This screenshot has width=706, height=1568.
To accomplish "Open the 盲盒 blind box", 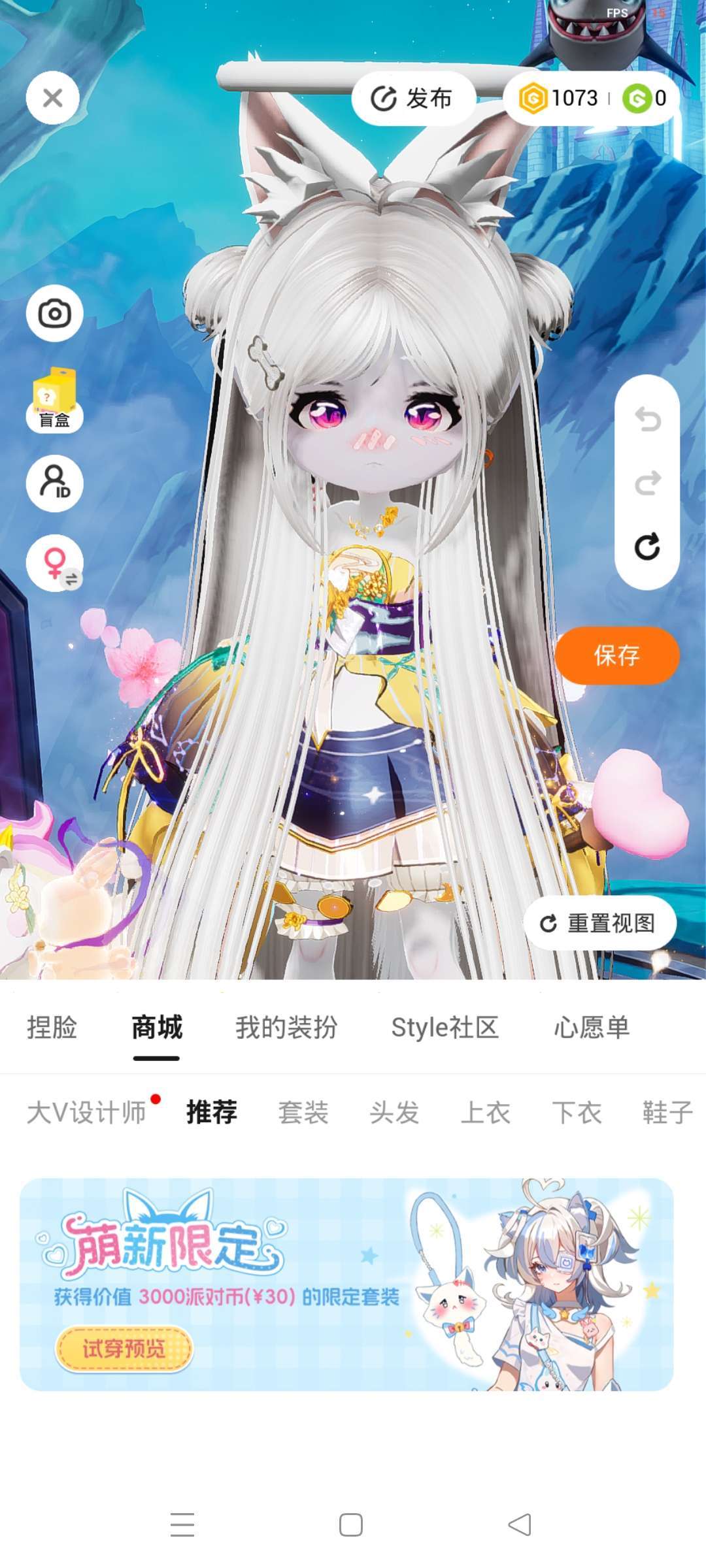I will click(x=54, y=399).
